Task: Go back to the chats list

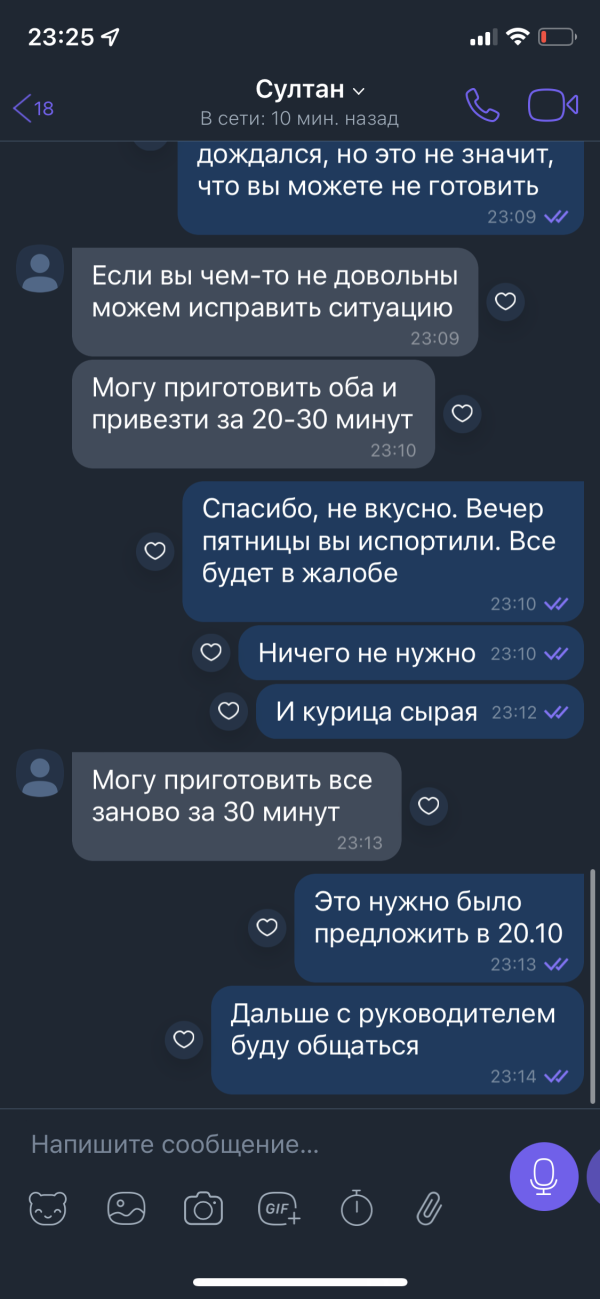Action: [x=32, y=108]
